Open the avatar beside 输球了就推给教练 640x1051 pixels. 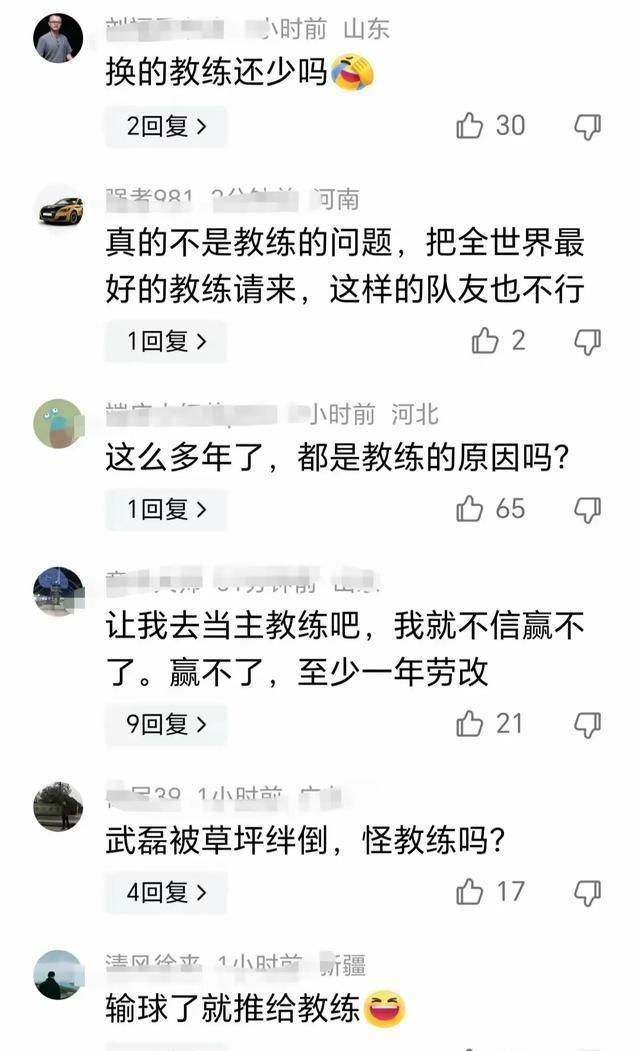[x=58, y=975]
